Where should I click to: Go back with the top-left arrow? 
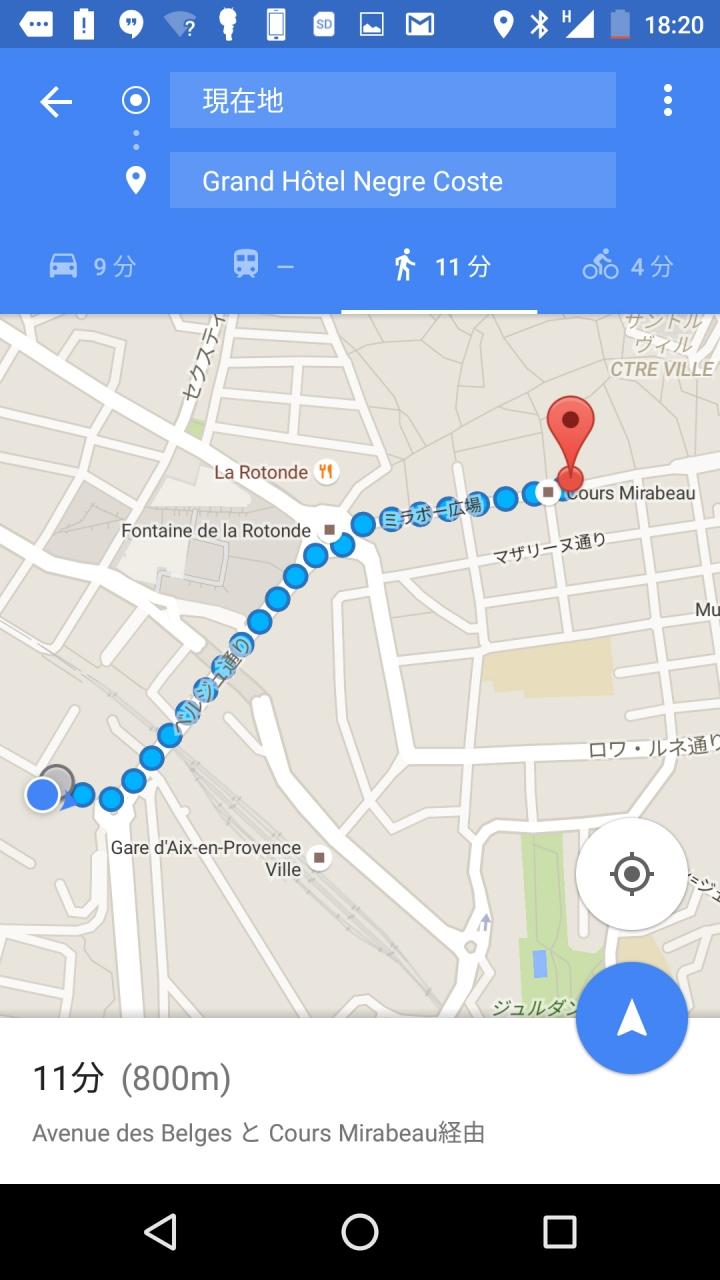(56, 101)
